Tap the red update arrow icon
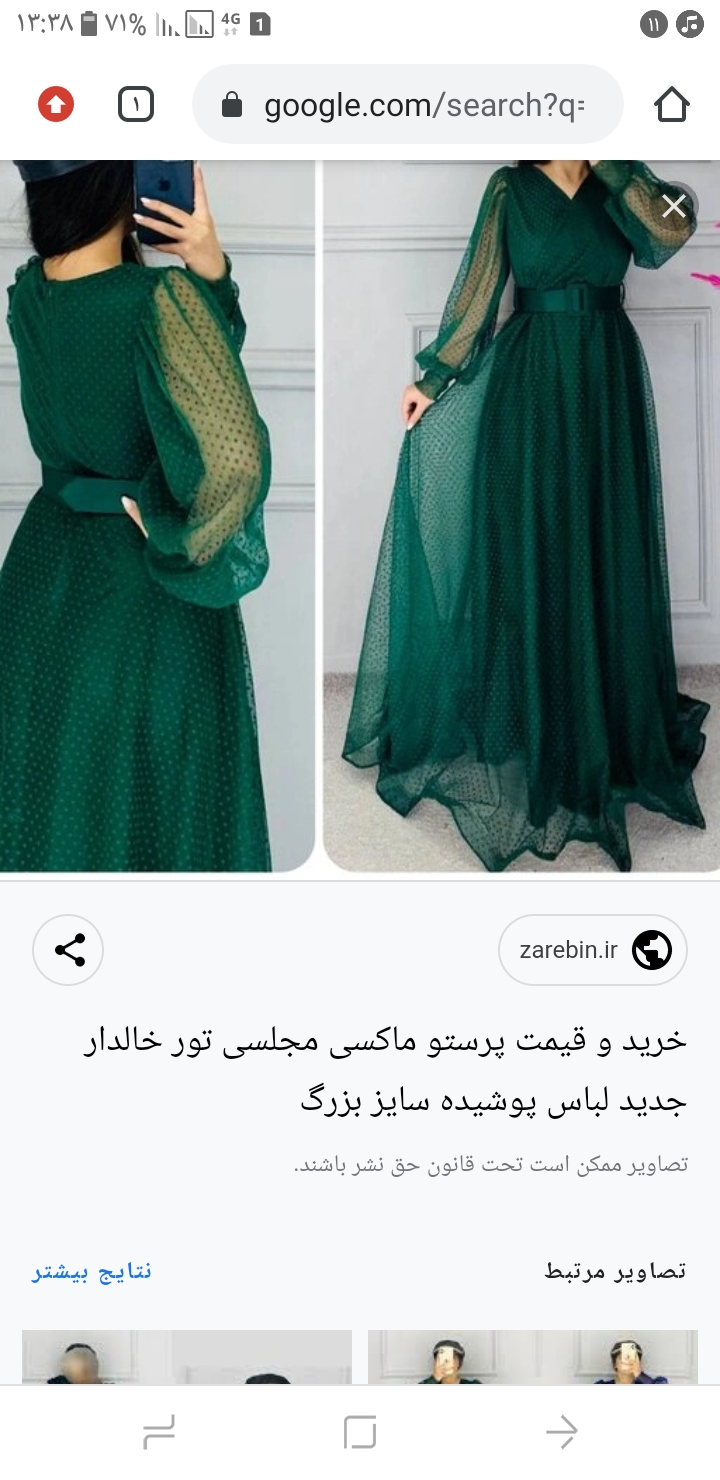This screenshot has height=1480, width=720. point(56,105)
